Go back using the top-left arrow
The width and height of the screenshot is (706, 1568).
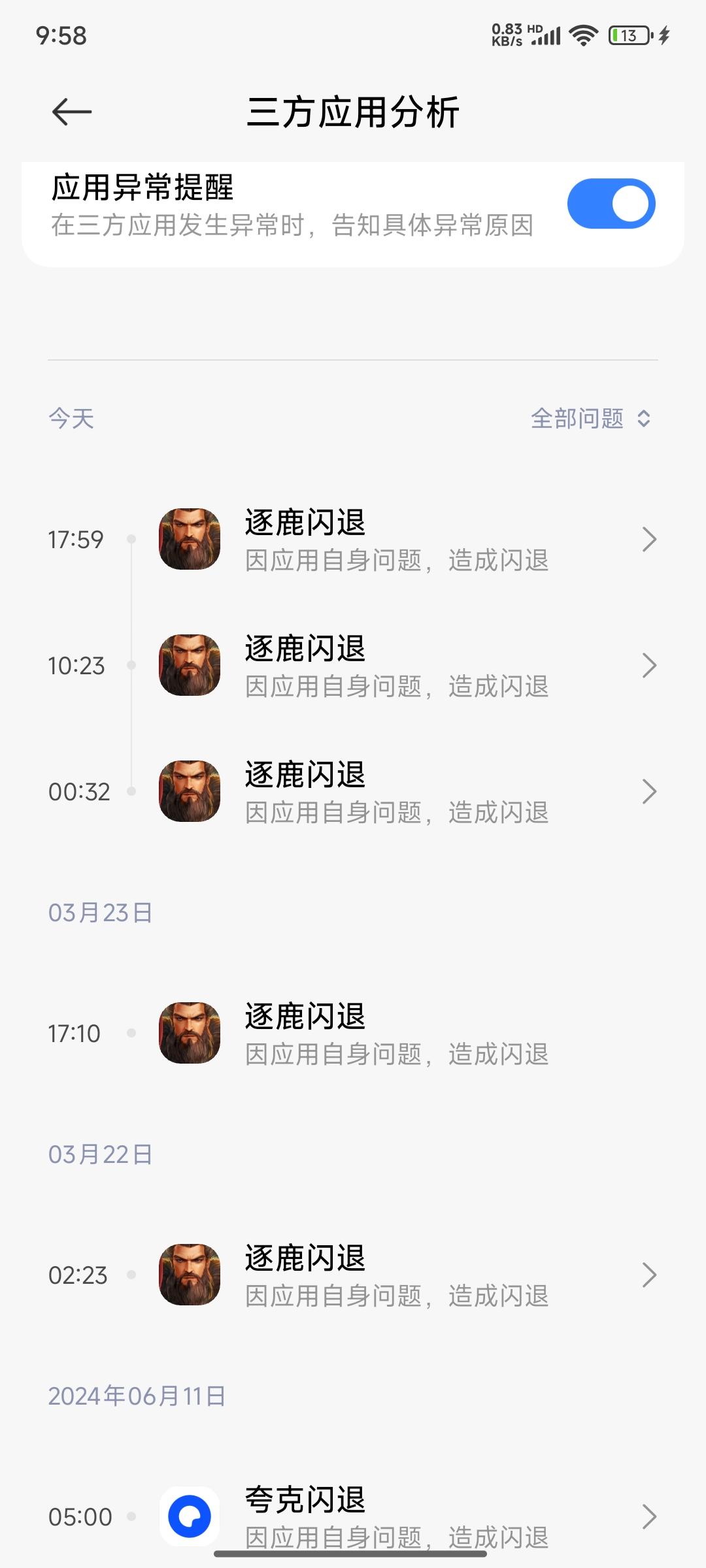click(x=72, y=112)
